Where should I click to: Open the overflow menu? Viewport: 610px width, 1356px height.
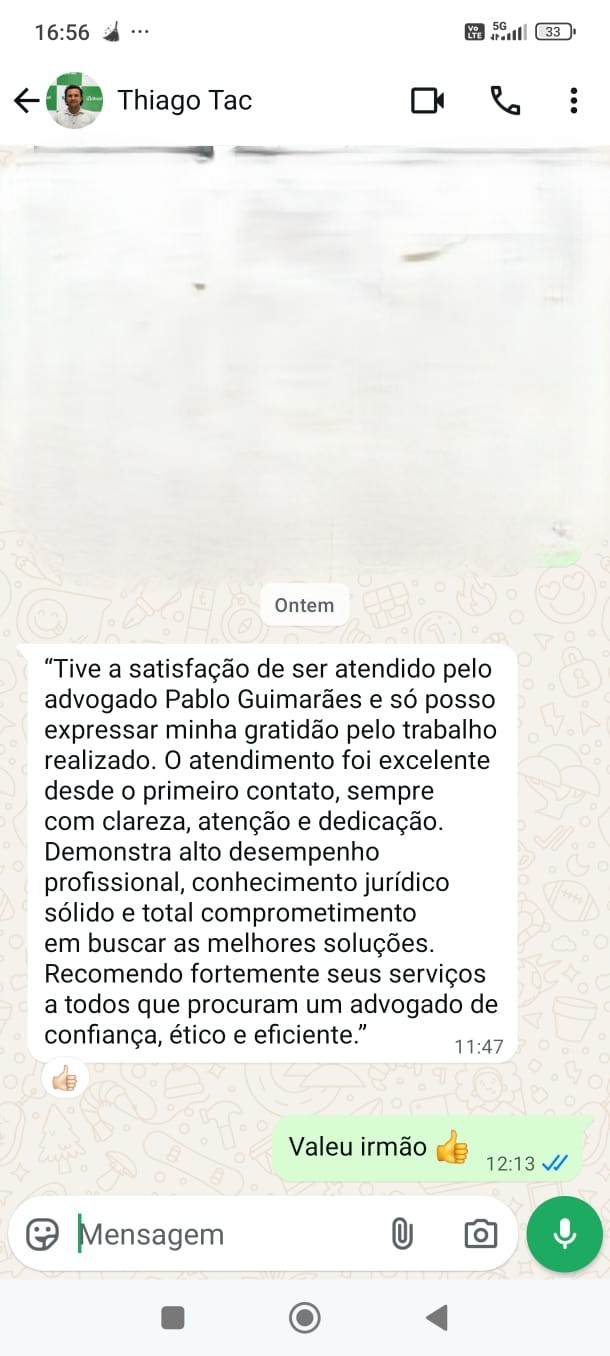[573, 100]
